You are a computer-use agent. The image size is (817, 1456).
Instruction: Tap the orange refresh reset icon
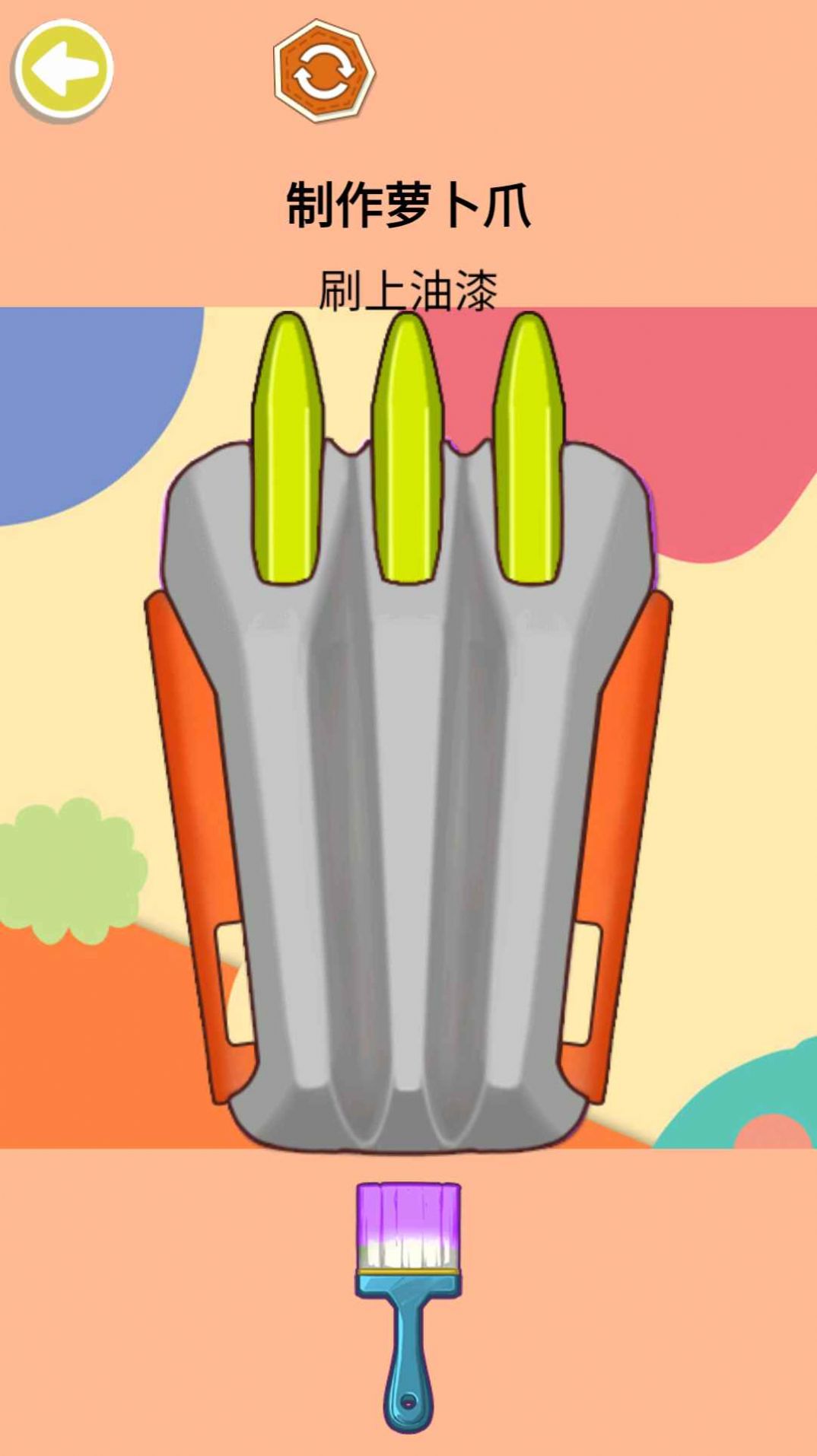324,72
